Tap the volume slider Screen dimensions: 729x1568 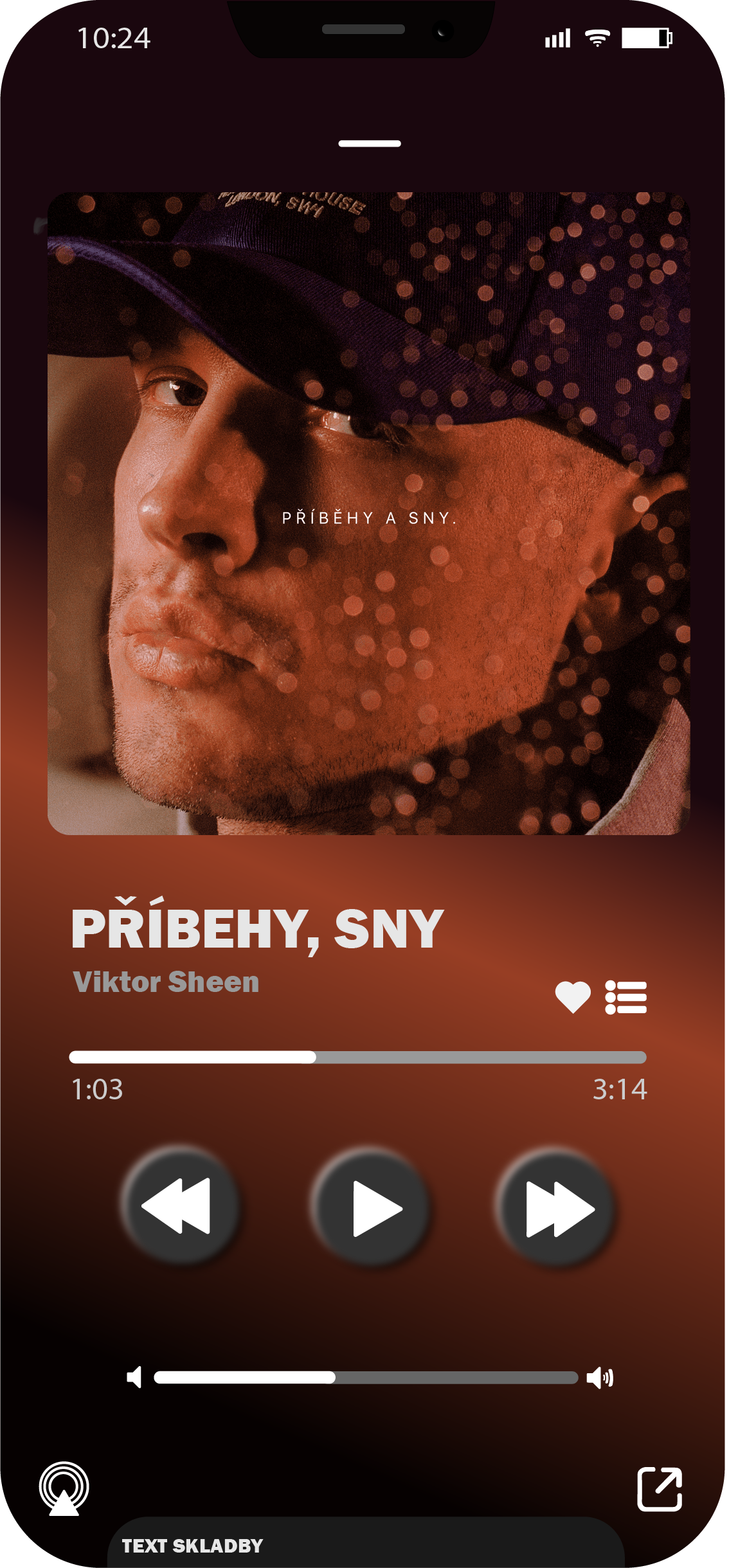tap(365, 1377)
